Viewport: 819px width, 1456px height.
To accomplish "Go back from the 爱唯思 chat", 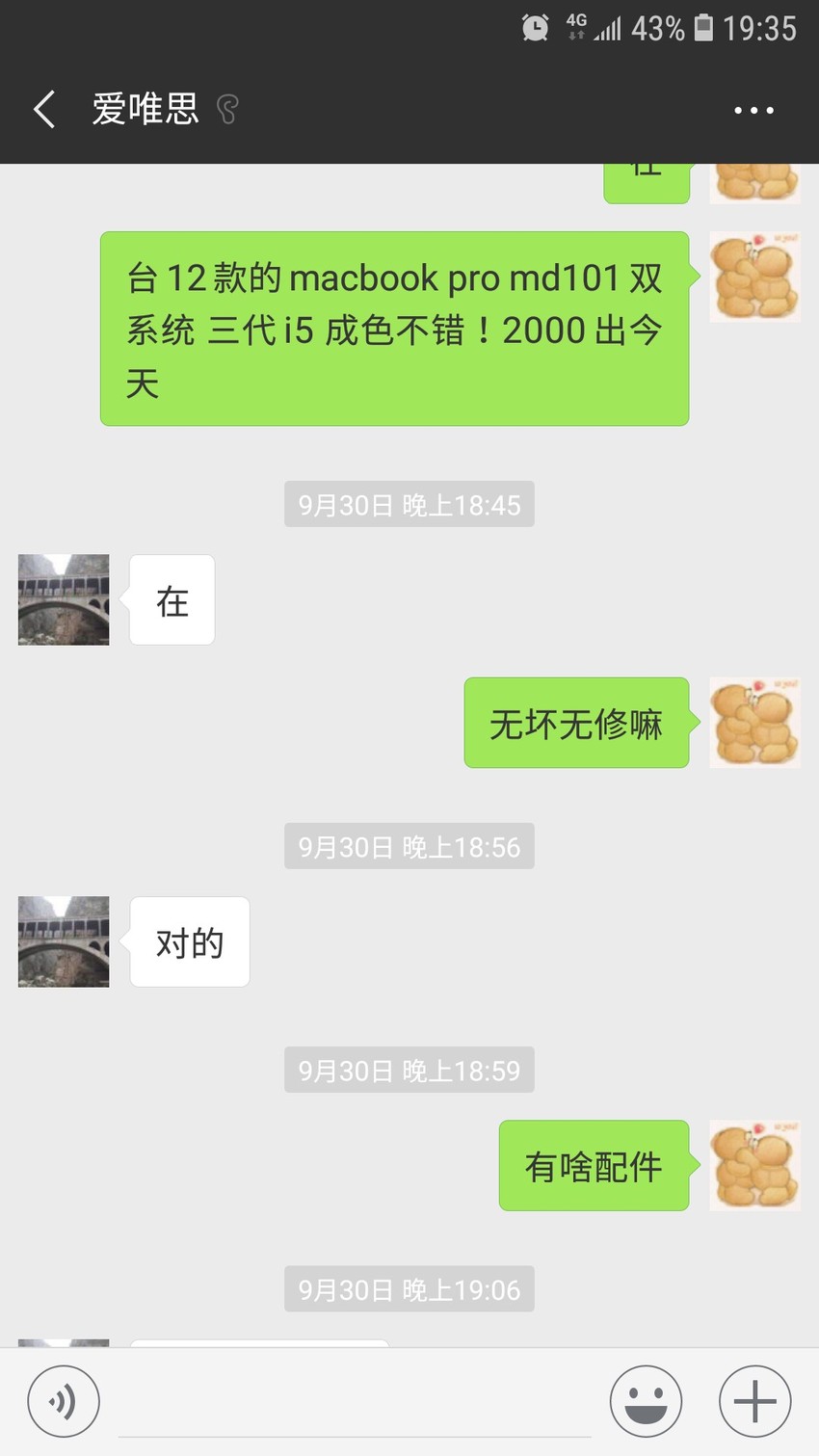I will pyautogui.click(x=44, y=110).
